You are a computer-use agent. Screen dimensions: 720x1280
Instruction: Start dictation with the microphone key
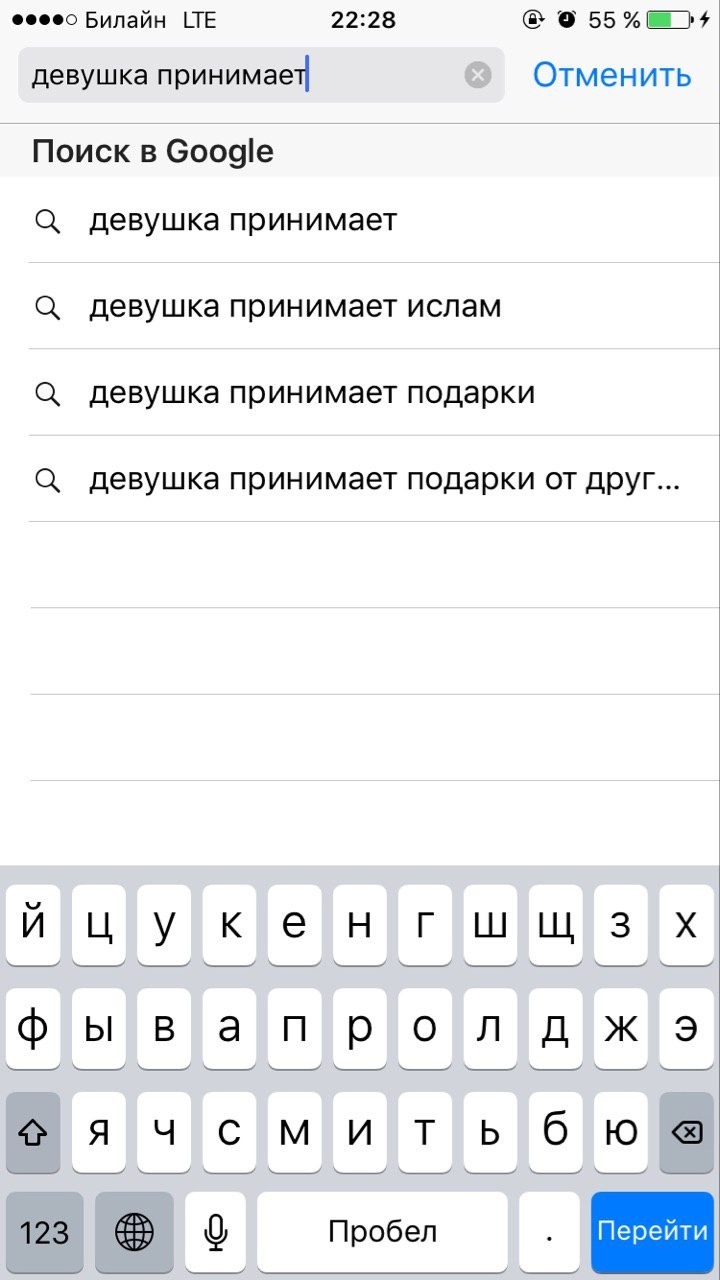[x=215, y=1231]
